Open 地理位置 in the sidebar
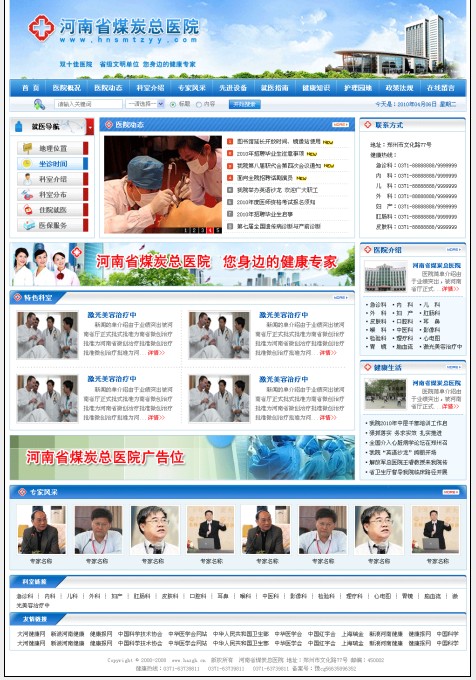The width and height of the screenshot is (476, 680). 52,148
